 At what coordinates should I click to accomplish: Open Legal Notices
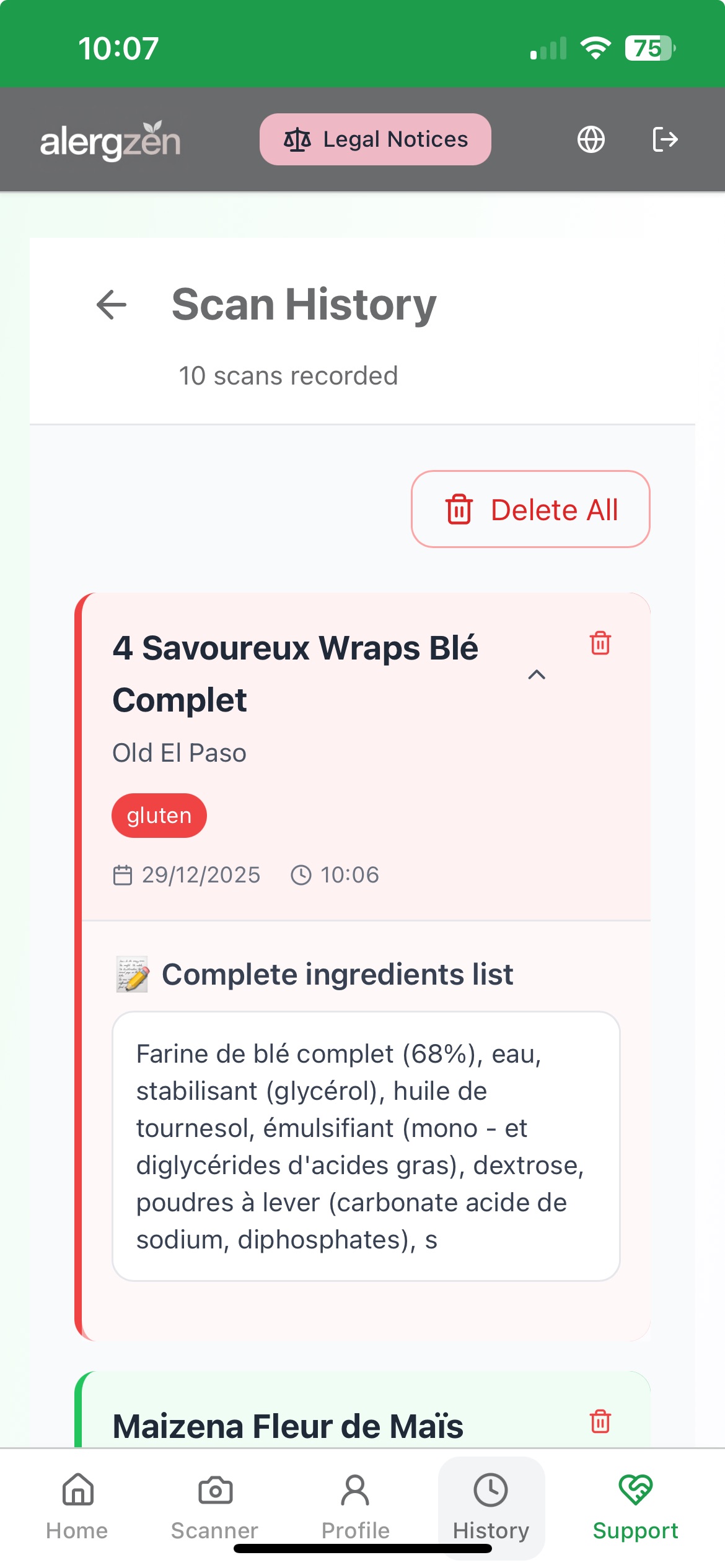376,139
